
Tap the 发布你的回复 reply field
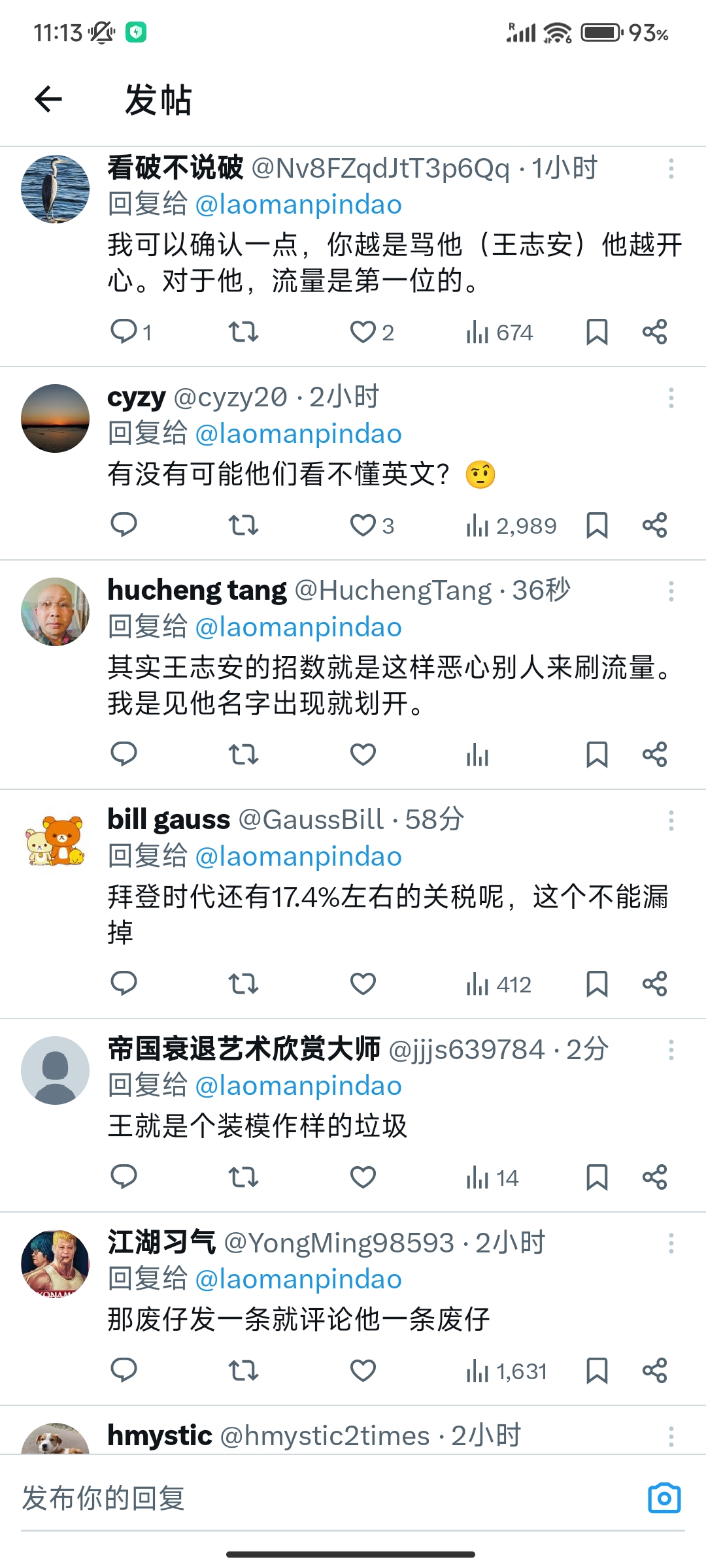pyautogui.click(x=327, y=1497)
